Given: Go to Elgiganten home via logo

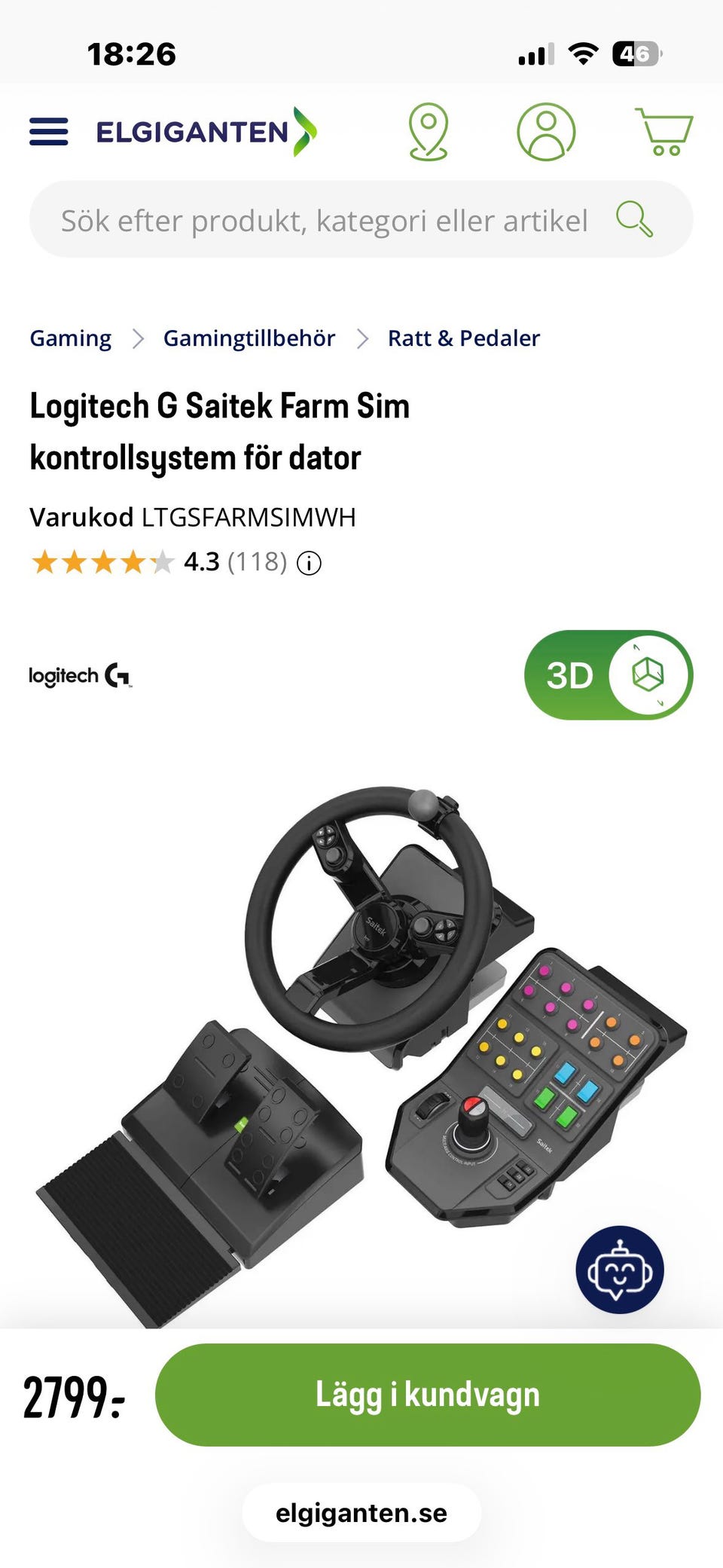Looking at the screenshot, I should (x=206, y=132).
